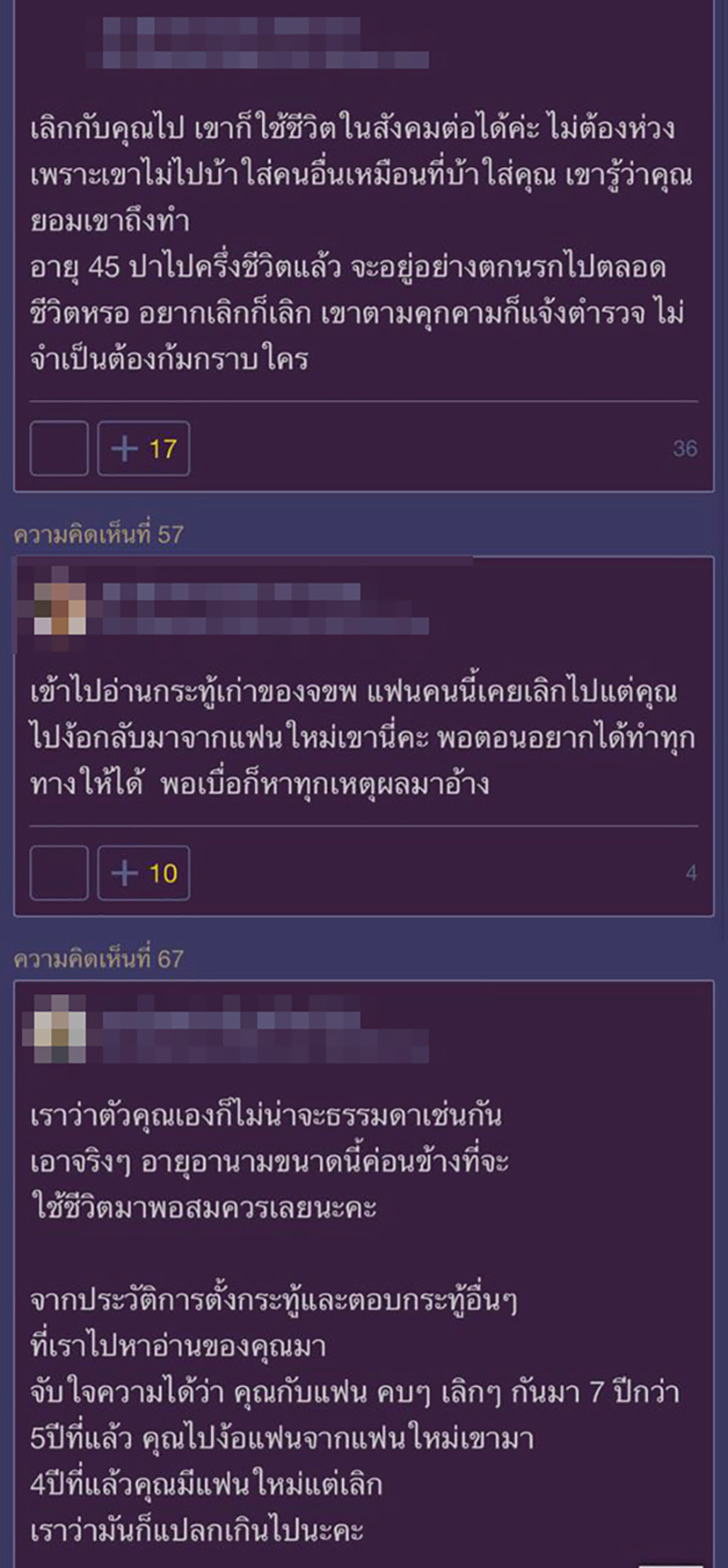Screen dimensions: 728x1568
Task: Click the yellow vote counter showing 17
Action: click(x=162, y=447)
